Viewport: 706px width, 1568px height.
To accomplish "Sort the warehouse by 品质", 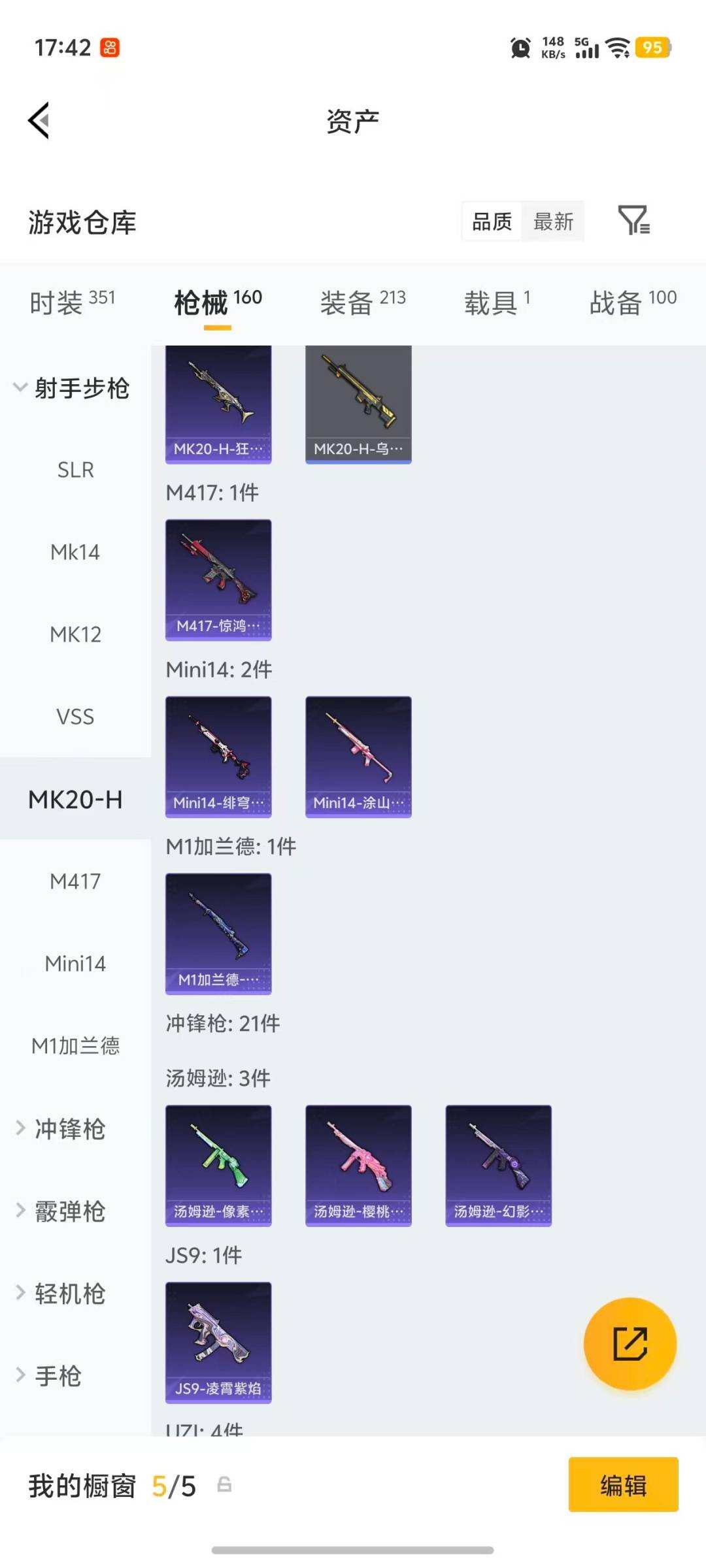I will 492,222.
